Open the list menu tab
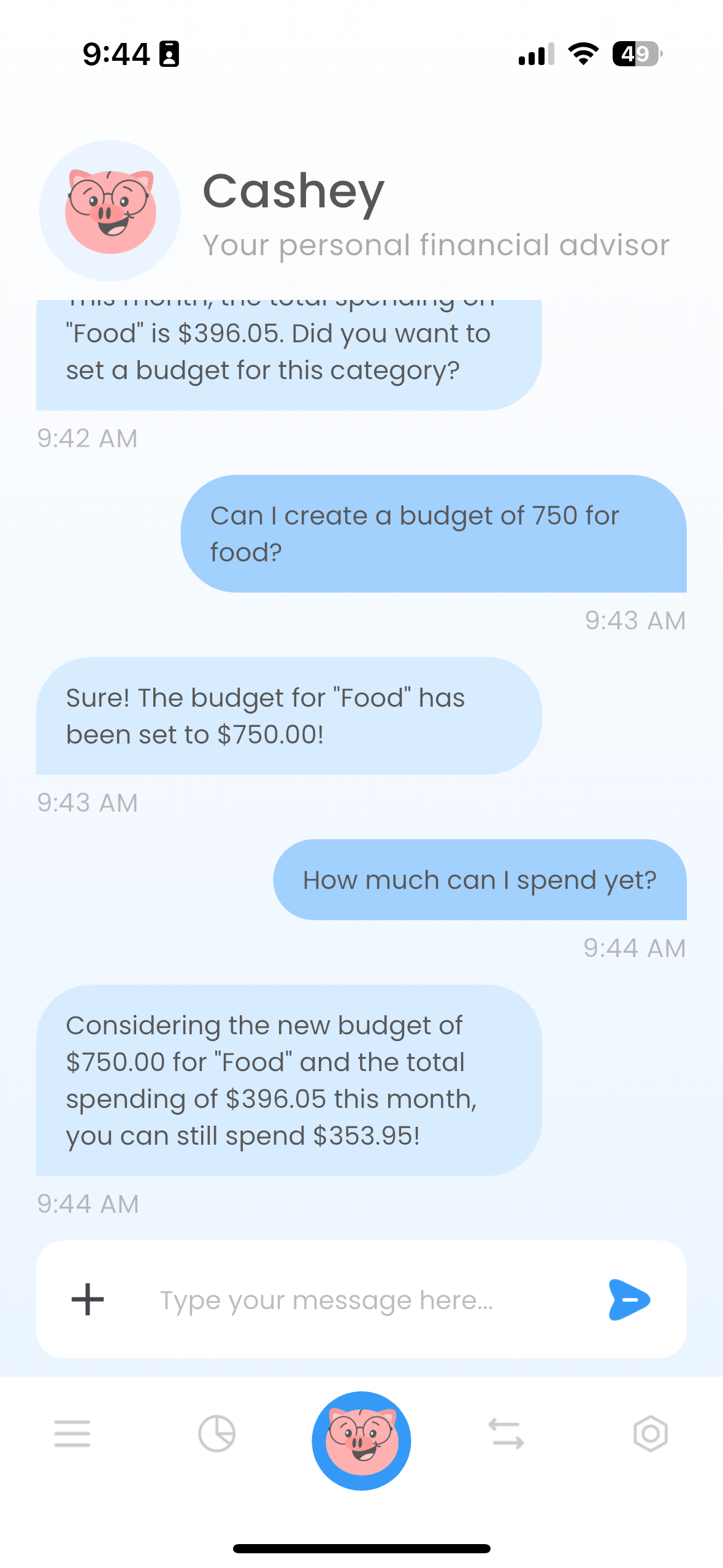 72,1434
